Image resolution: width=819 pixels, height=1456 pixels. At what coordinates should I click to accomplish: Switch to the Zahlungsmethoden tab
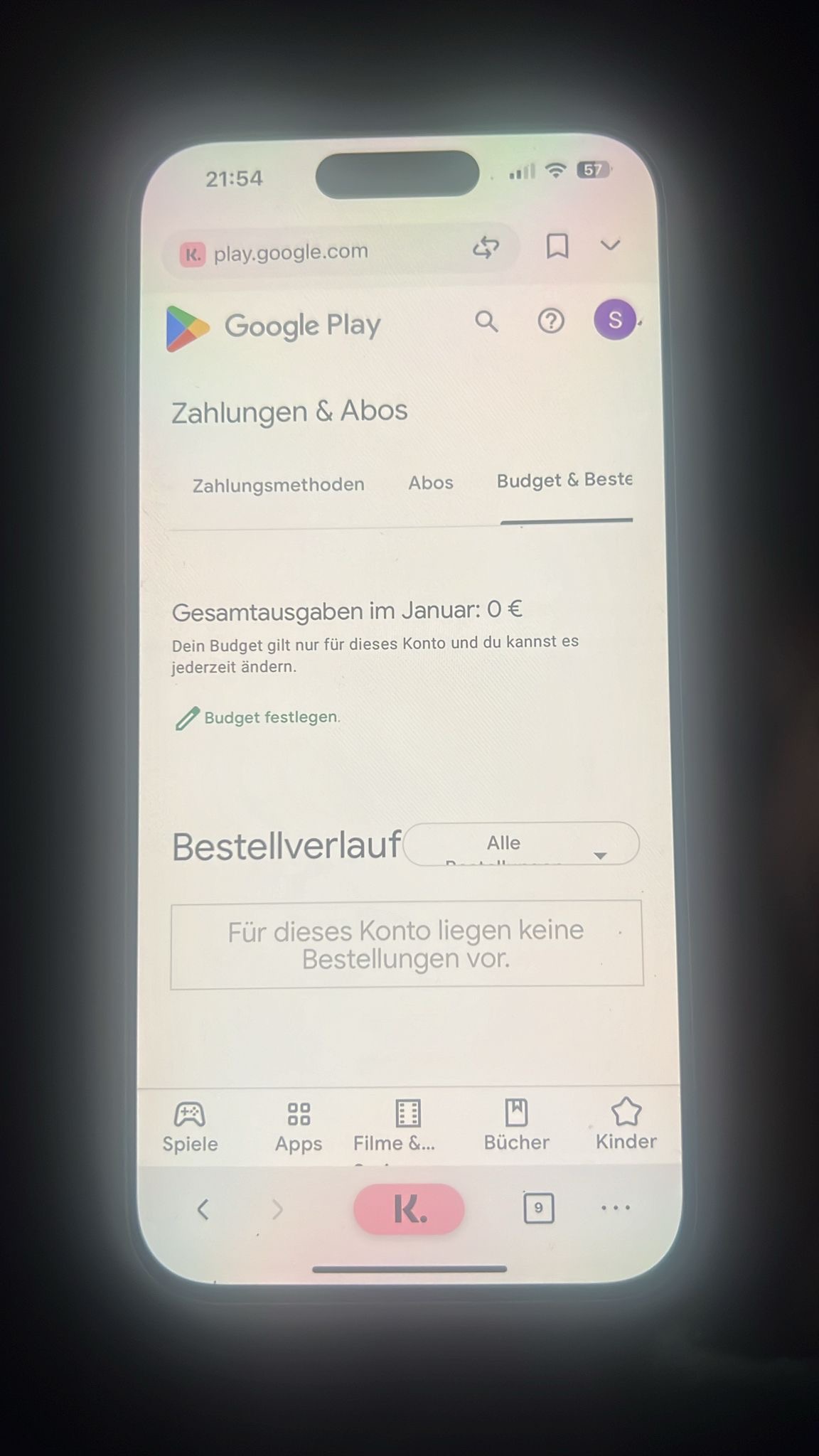click(278, 485)
